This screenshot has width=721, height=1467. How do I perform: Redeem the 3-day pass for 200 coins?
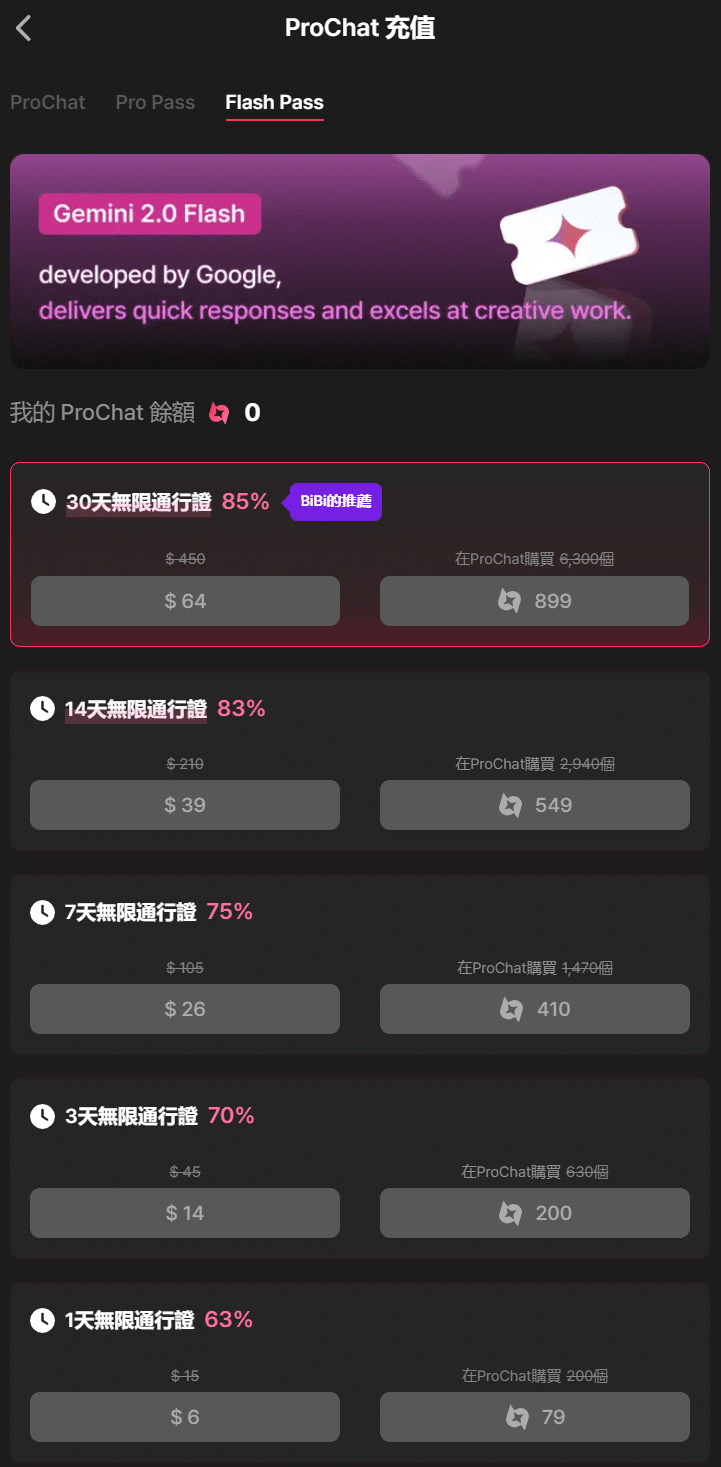(x=534, y=1213)
